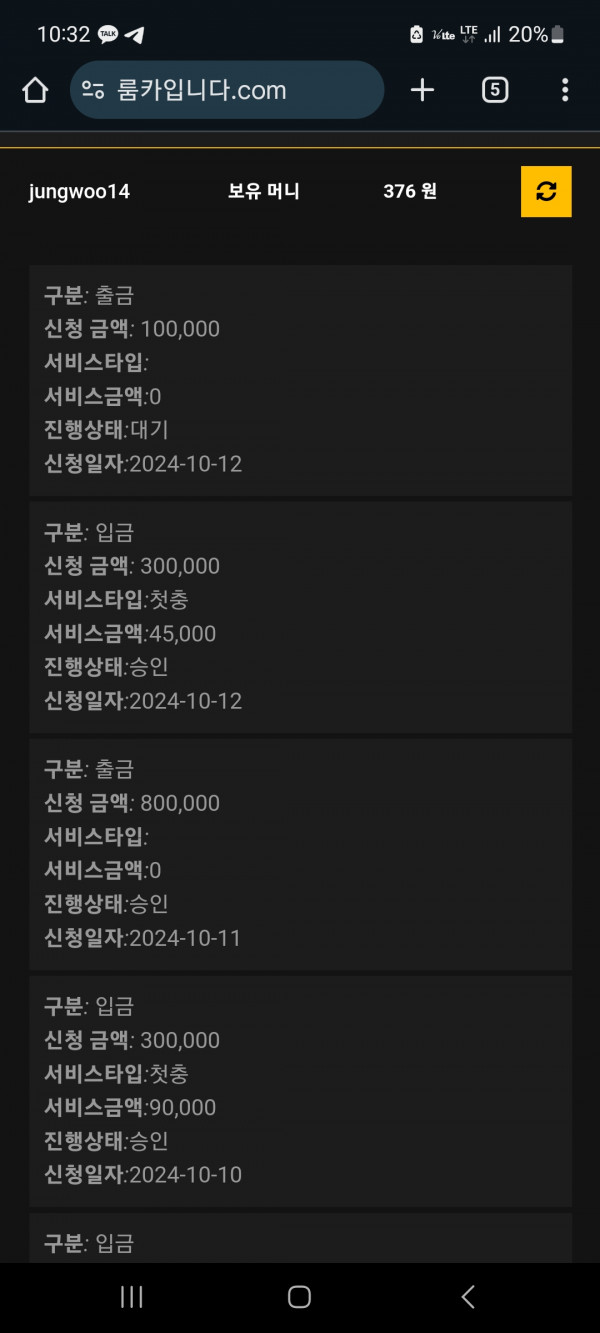Open a new browser tab
Screen dimensions: 600x1333
click(423, 90)
